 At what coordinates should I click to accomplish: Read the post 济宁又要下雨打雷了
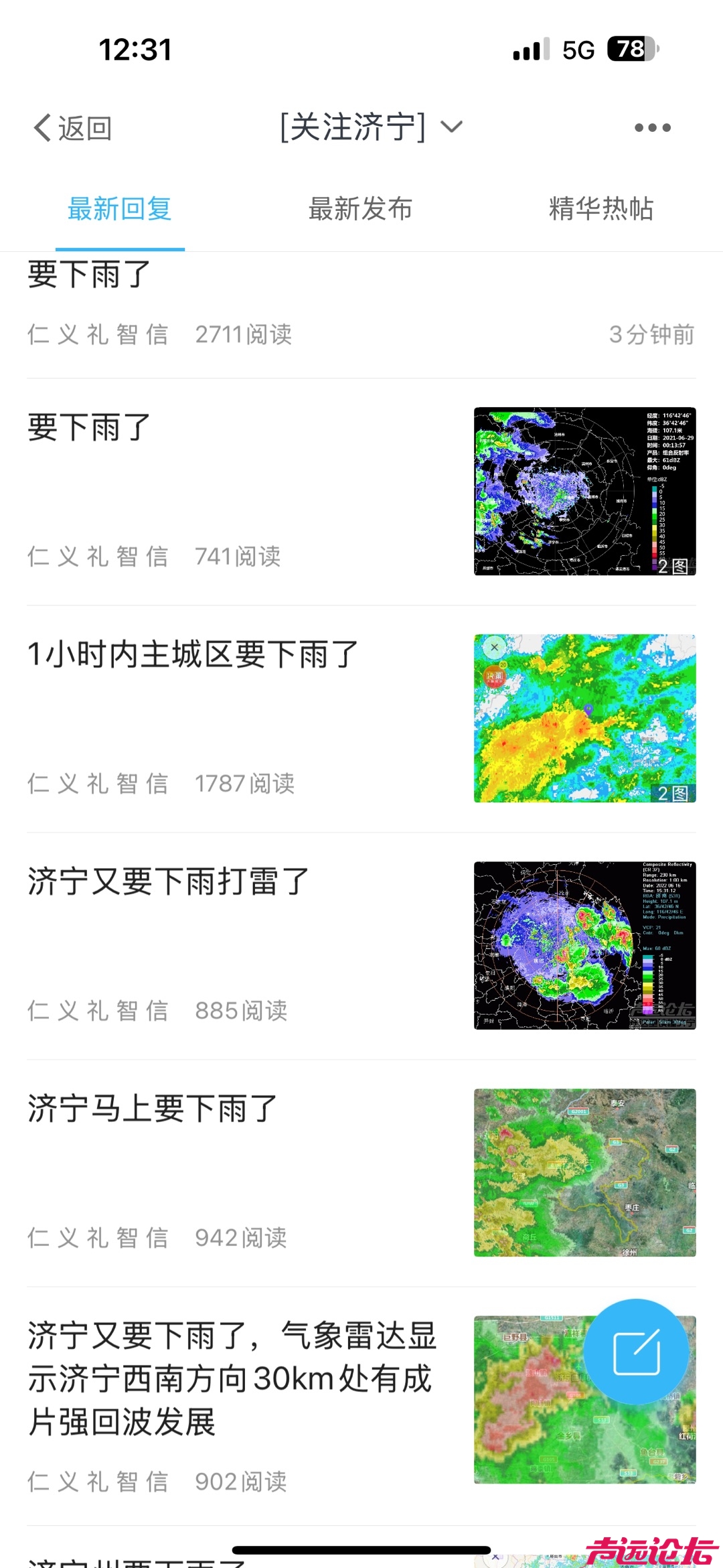169,881
